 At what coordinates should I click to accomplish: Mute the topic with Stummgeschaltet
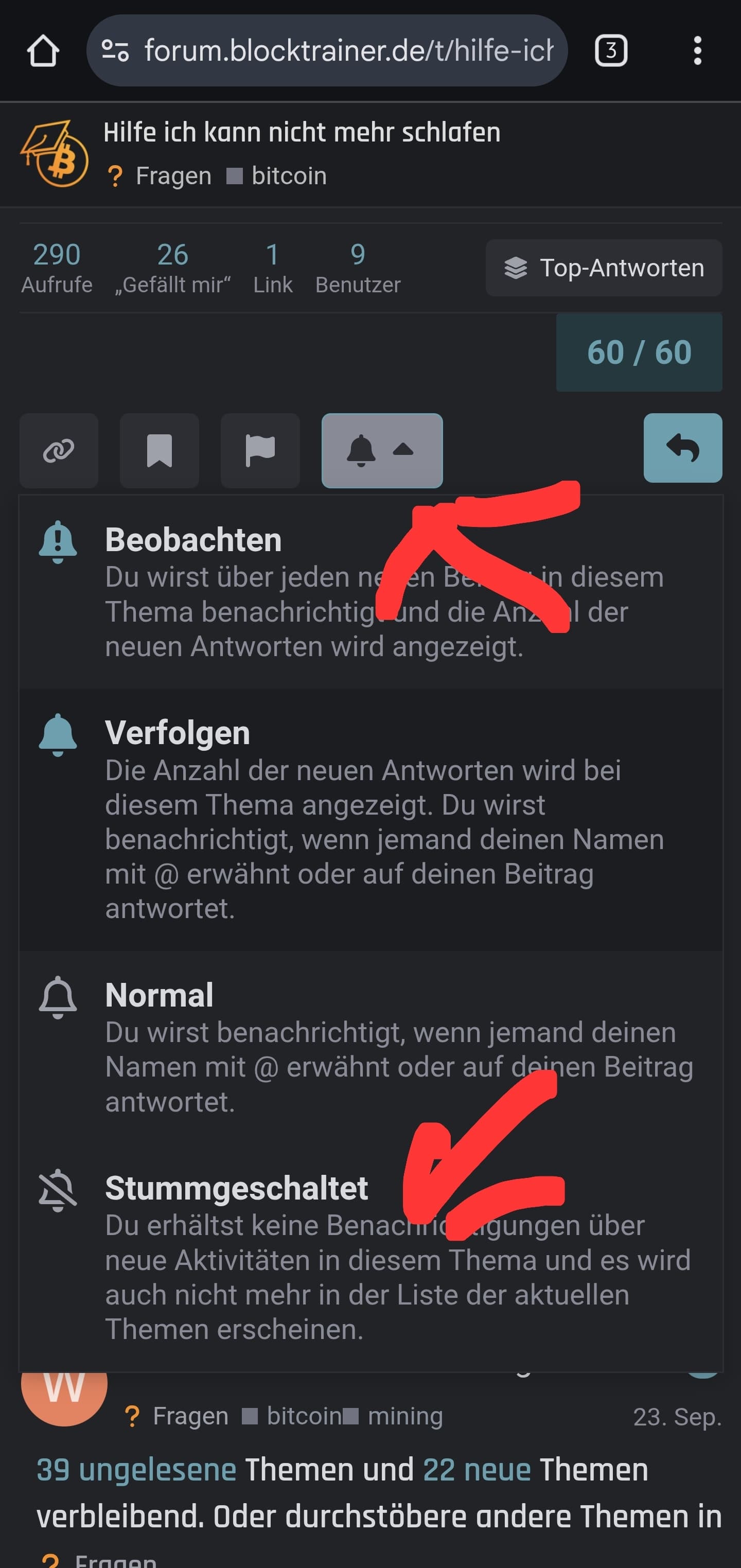tap(371, 1258)
